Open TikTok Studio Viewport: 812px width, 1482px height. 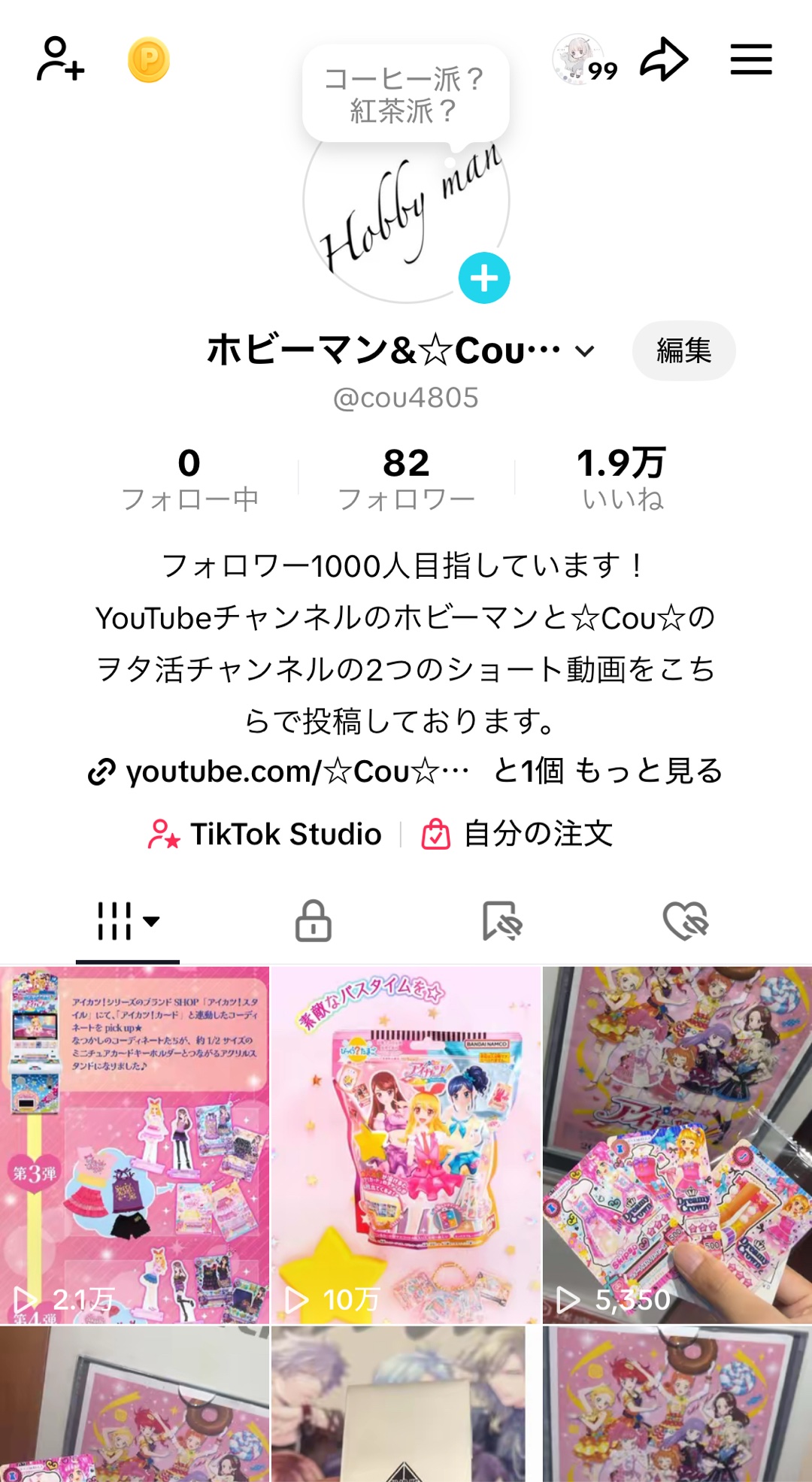tap(265, 834)
